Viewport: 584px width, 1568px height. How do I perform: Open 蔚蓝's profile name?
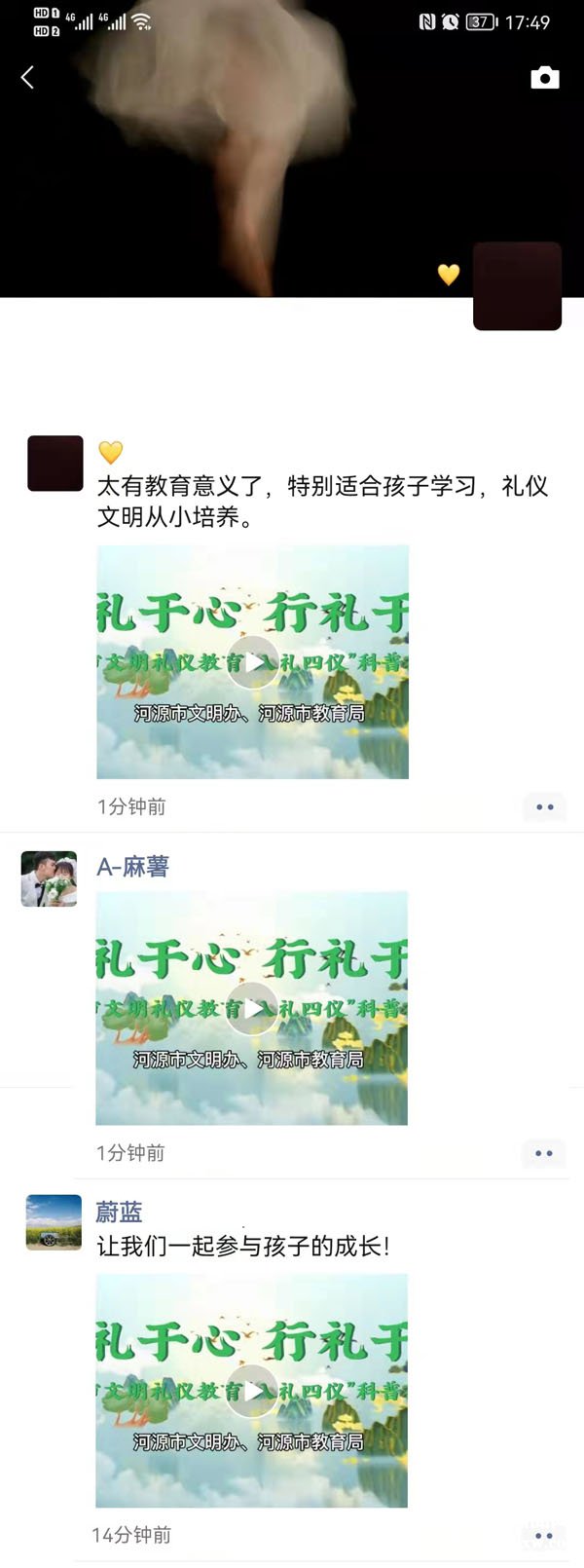coord(119,1212)
